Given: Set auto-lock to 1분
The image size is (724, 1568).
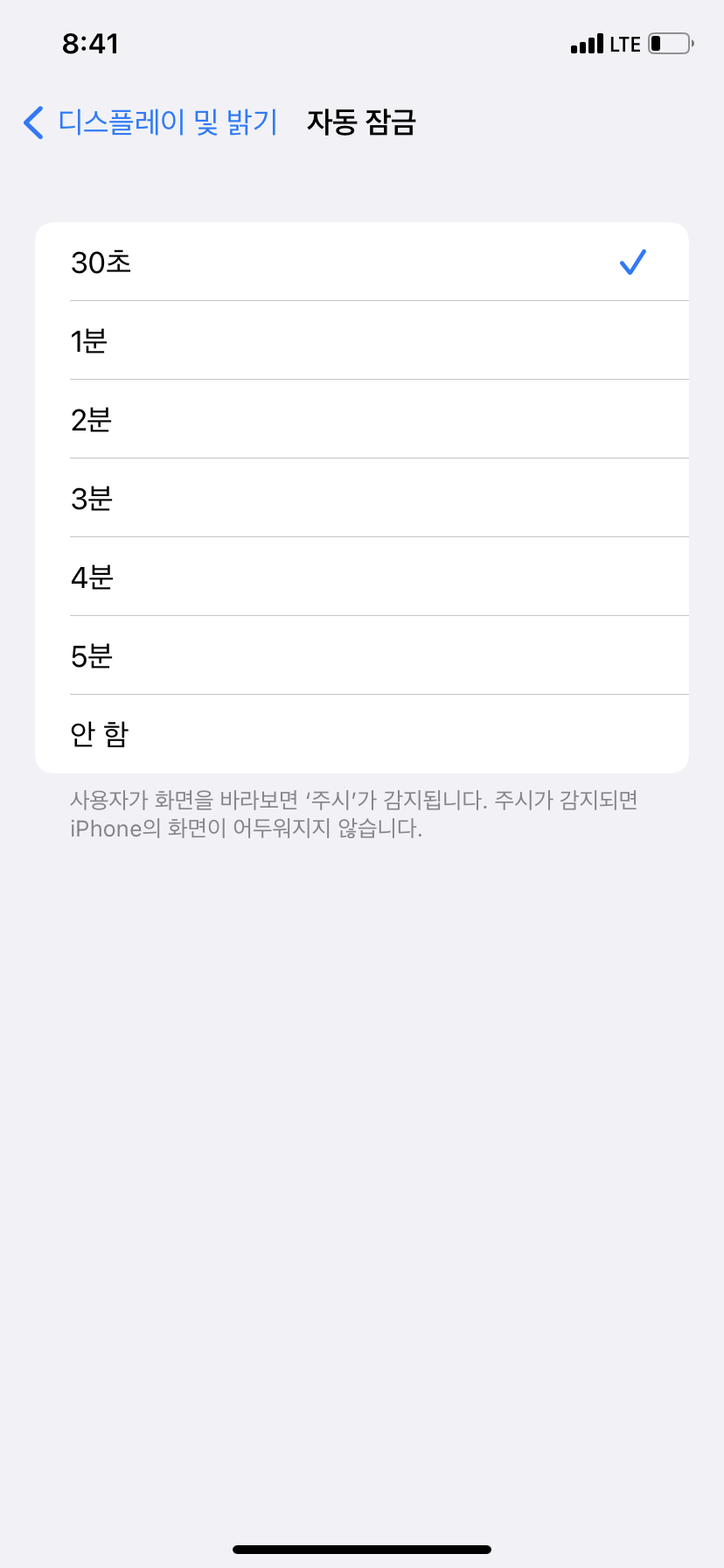Looking at the screenshot, I should click(x=362, y=340).
